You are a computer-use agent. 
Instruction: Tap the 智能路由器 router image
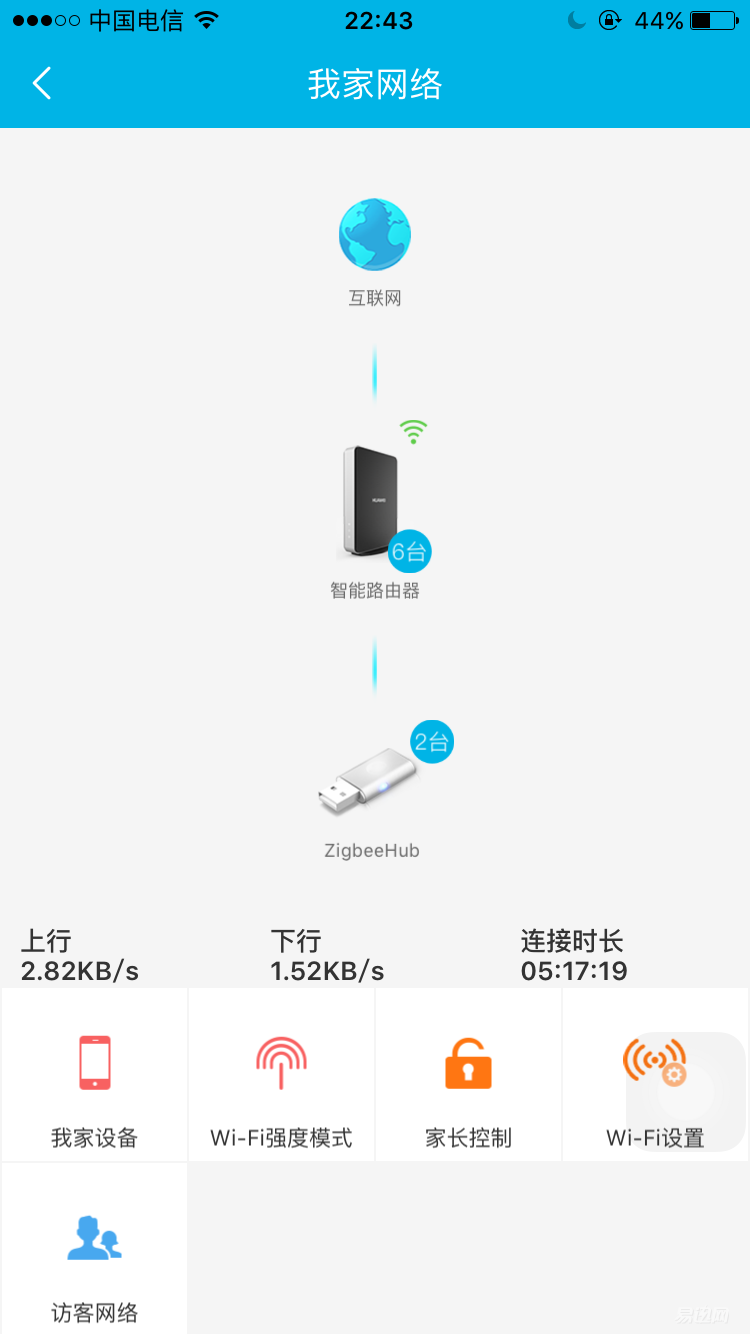click(x=372, y=500)
